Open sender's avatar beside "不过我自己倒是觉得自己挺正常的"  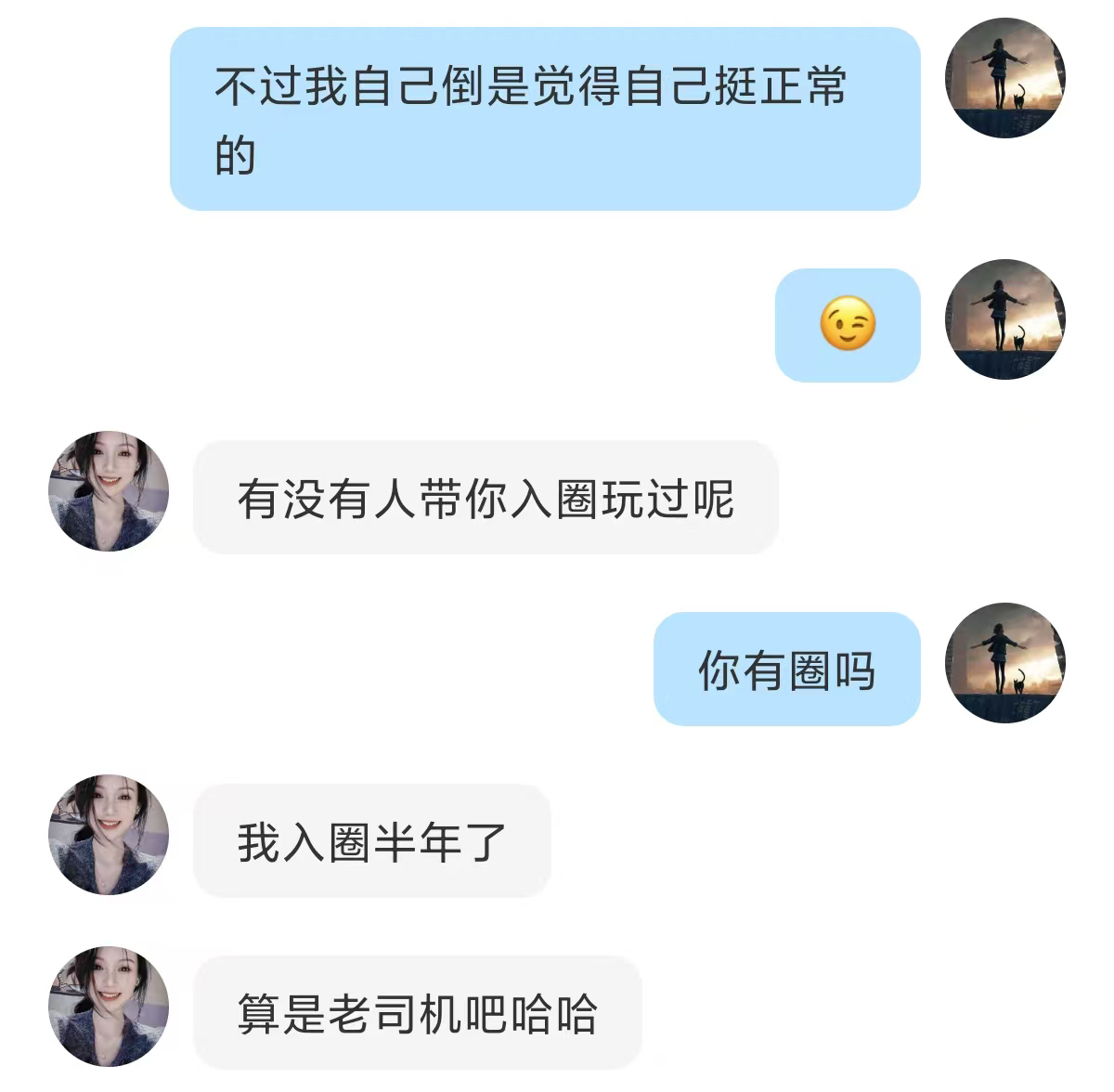coord(1004,78)
